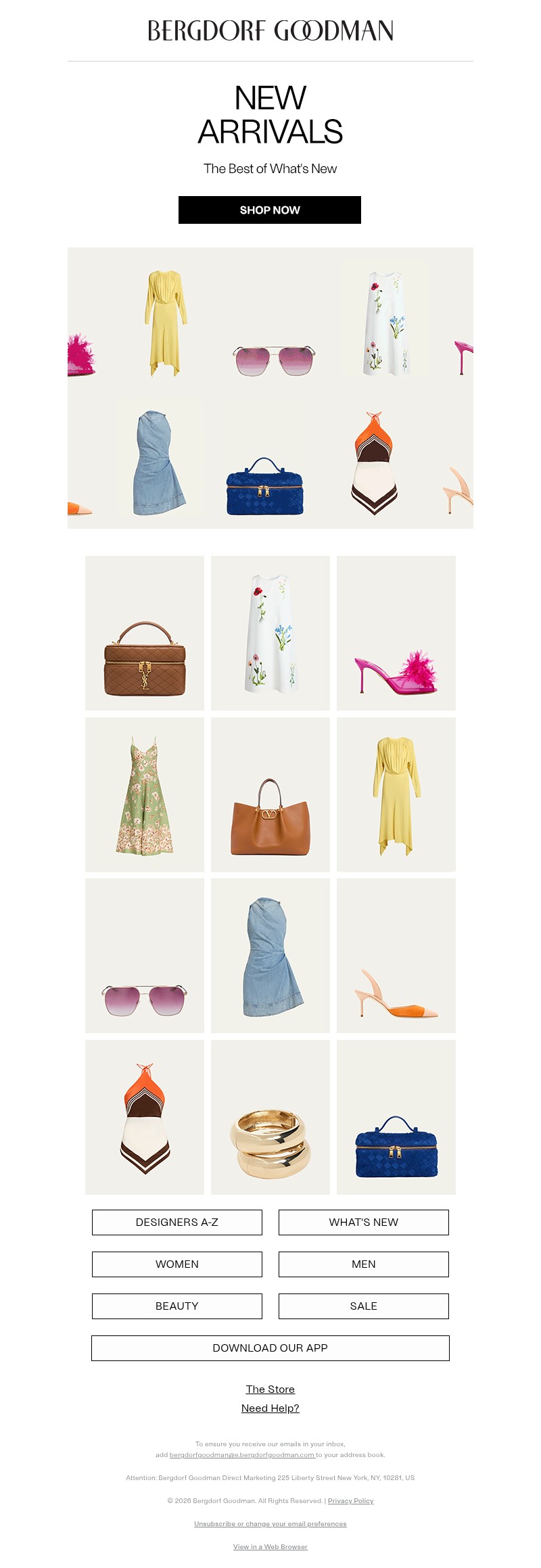The width and height of the screenshot is (541, 1568).
Task: View this email in a web browser
Action: coord(270,1547)
